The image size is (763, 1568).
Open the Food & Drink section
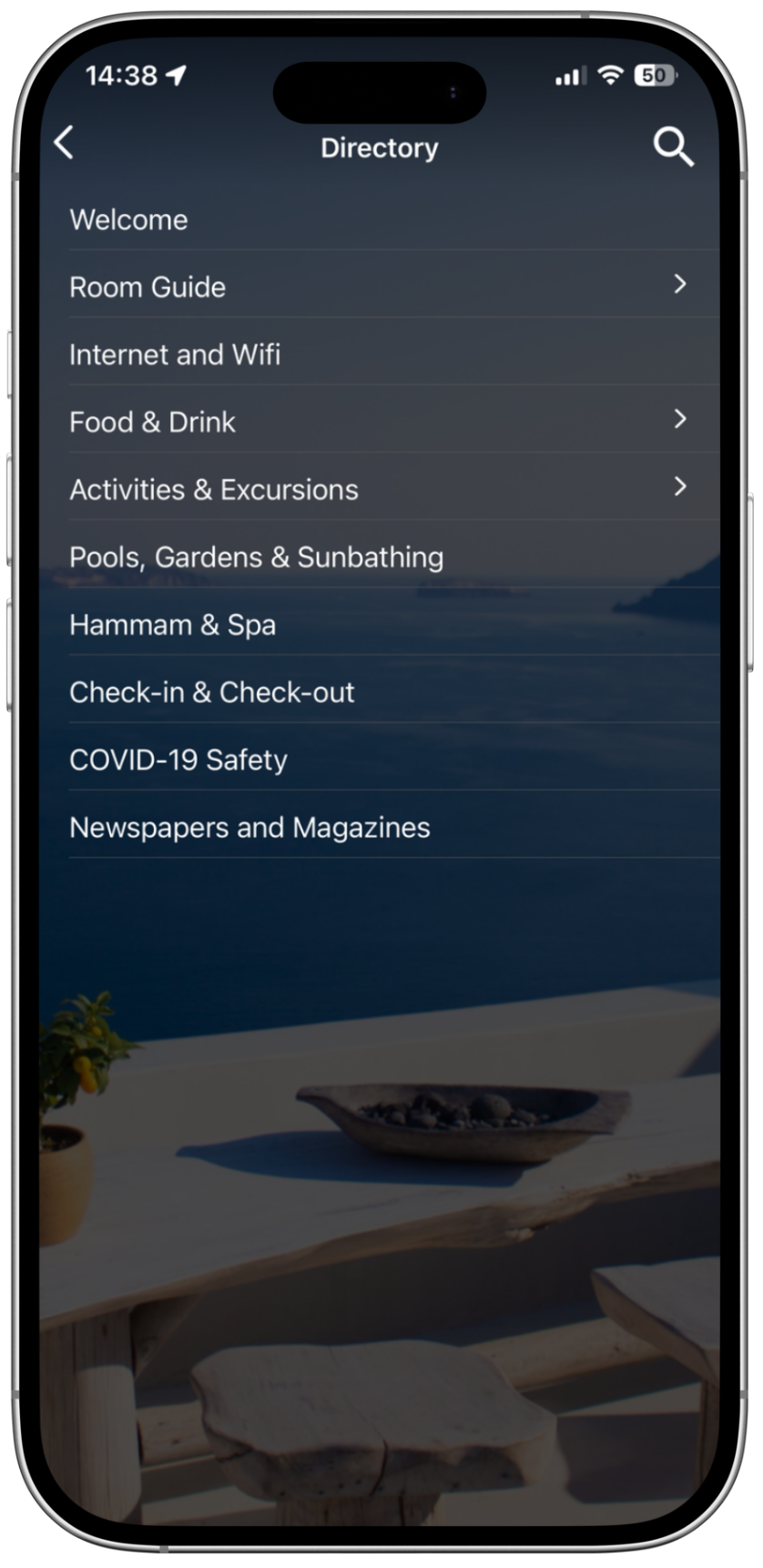pos(153,422)
